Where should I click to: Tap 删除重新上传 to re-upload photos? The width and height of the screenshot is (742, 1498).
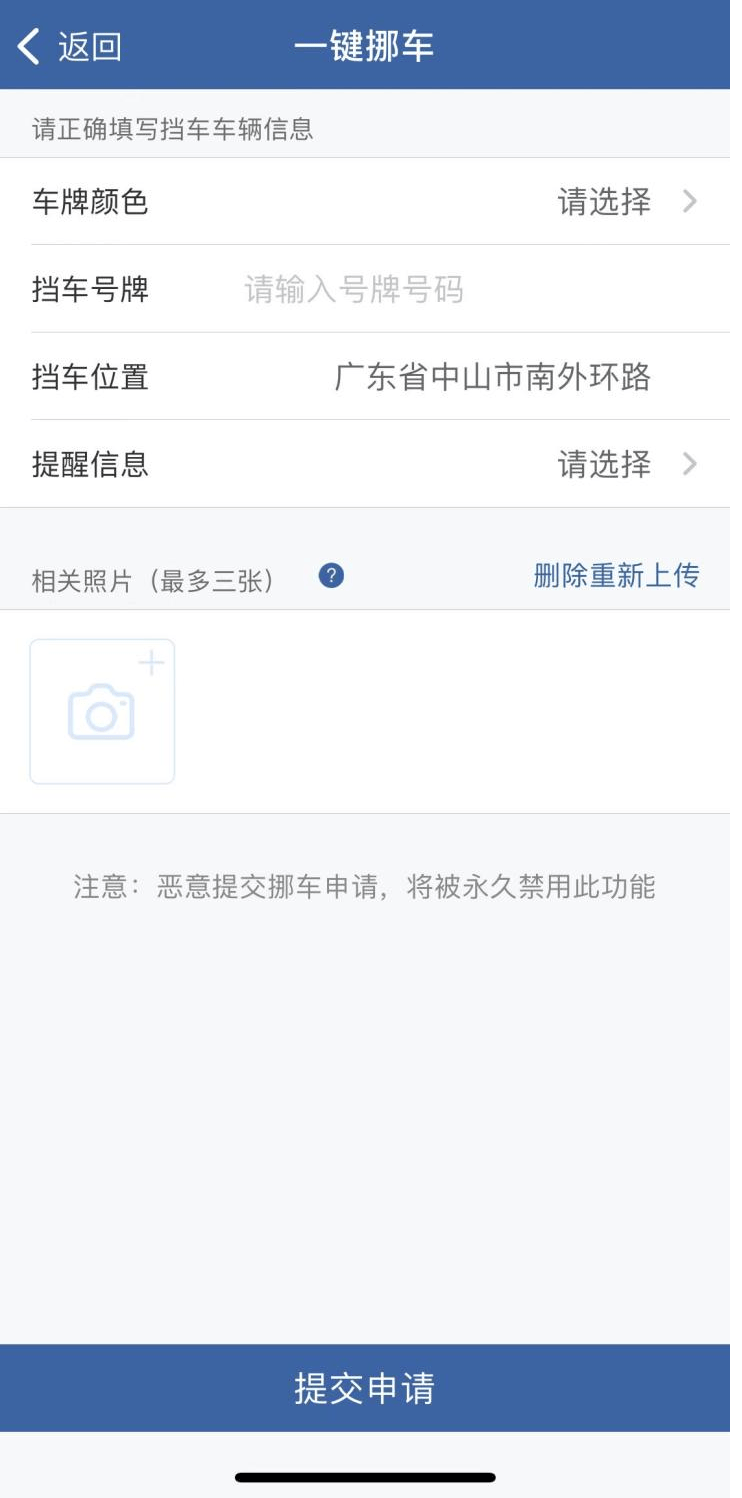616,575
